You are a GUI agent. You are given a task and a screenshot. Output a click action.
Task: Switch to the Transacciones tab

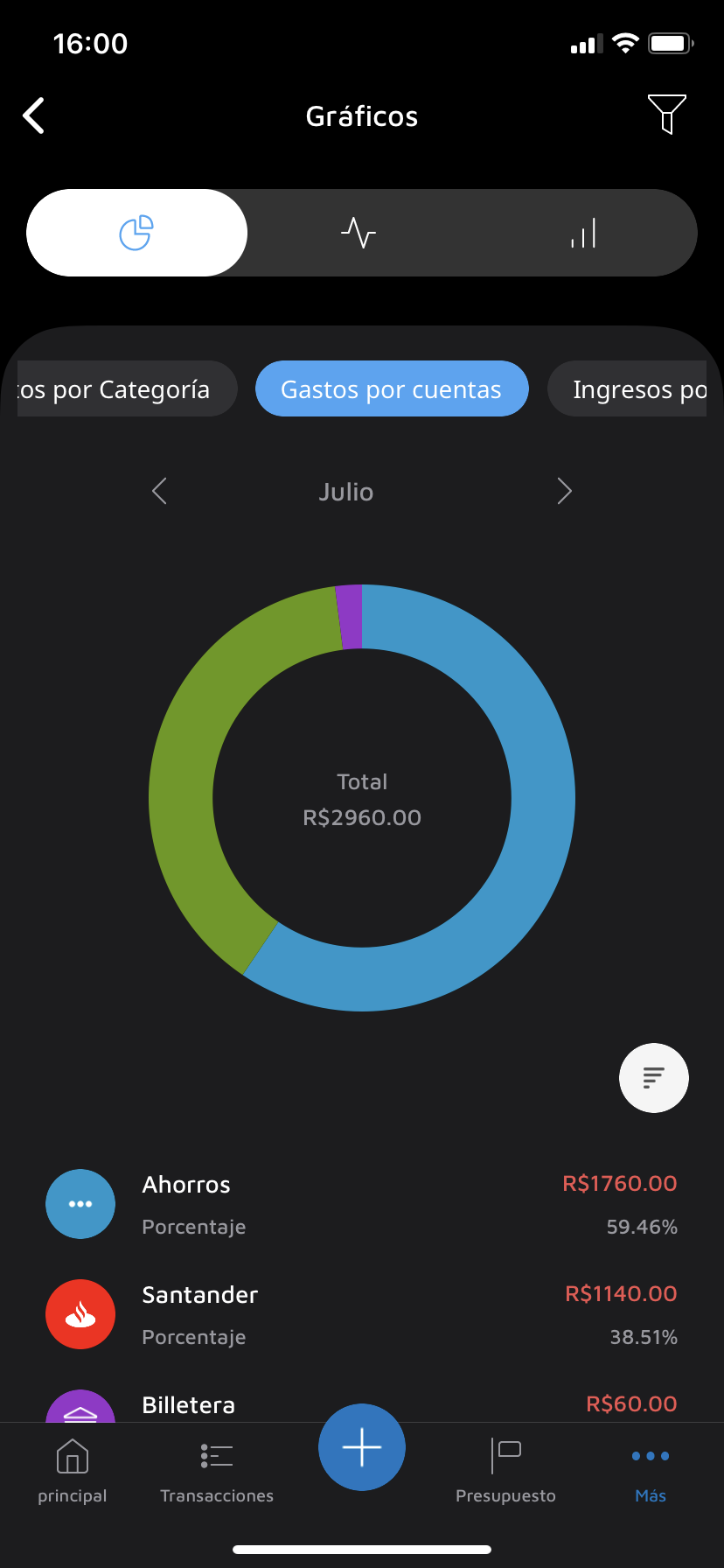click(217, 1472)
